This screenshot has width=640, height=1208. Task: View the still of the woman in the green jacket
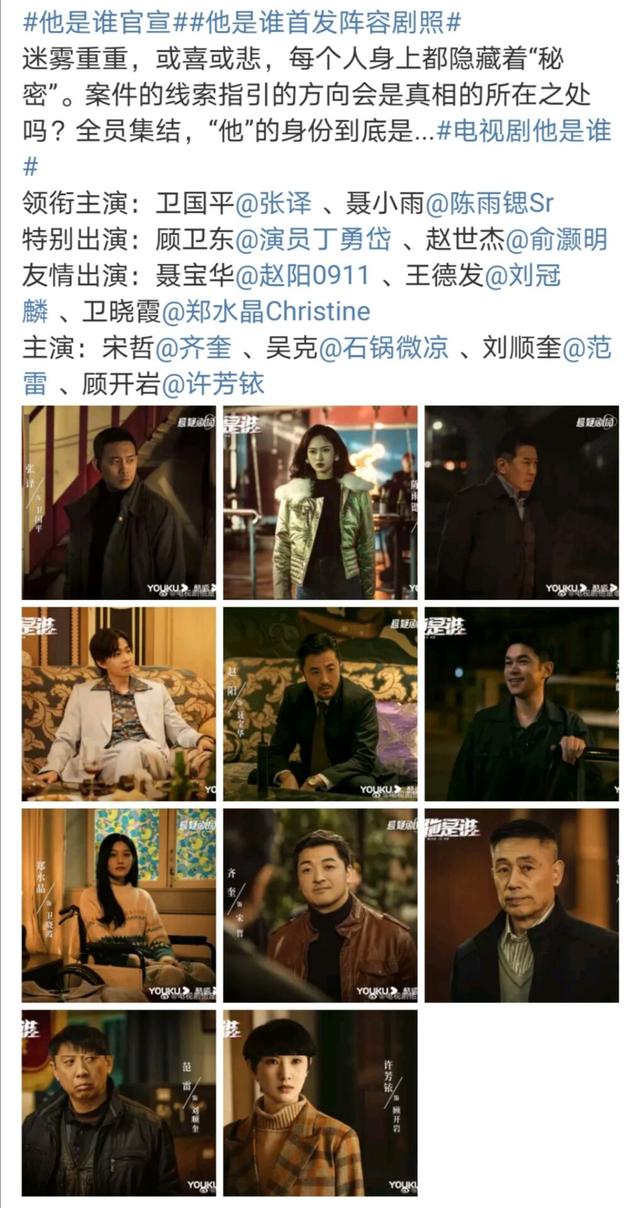coord(320,502)
